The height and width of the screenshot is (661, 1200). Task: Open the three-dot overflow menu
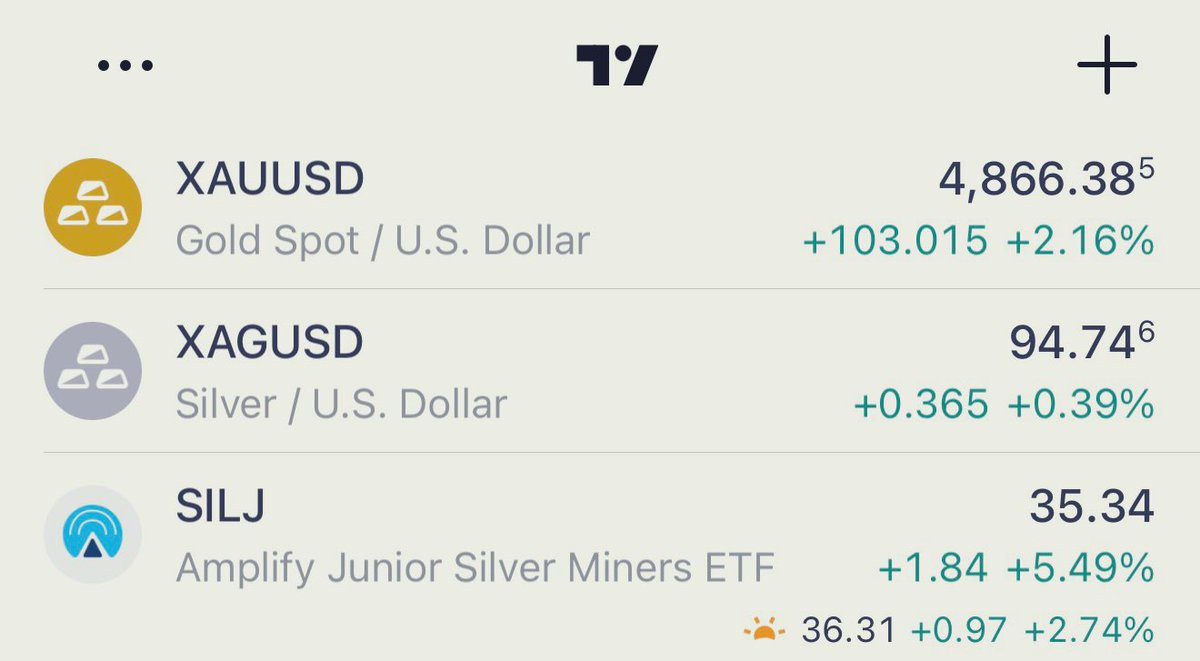(125, 67)
